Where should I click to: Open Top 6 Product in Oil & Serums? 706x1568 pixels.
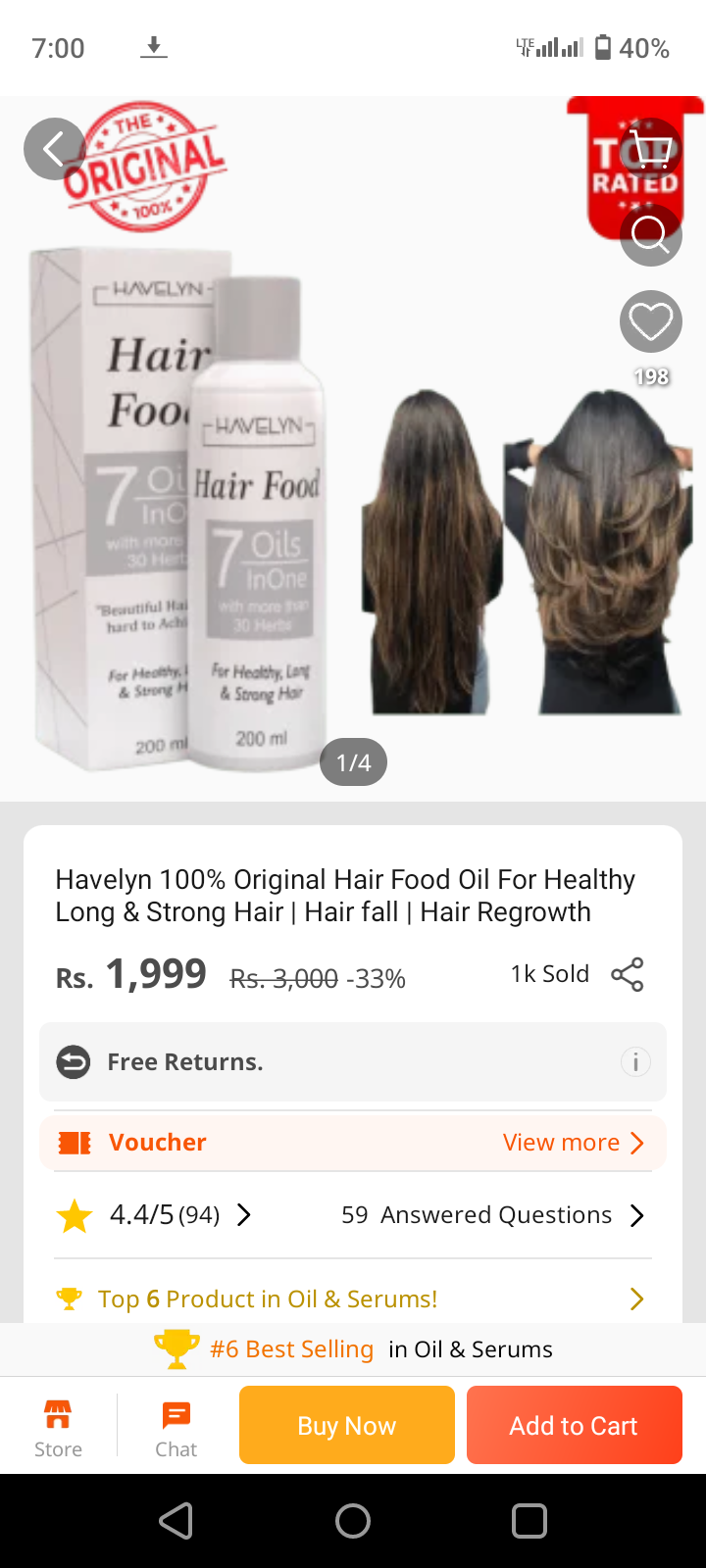tap(353, 1298)
